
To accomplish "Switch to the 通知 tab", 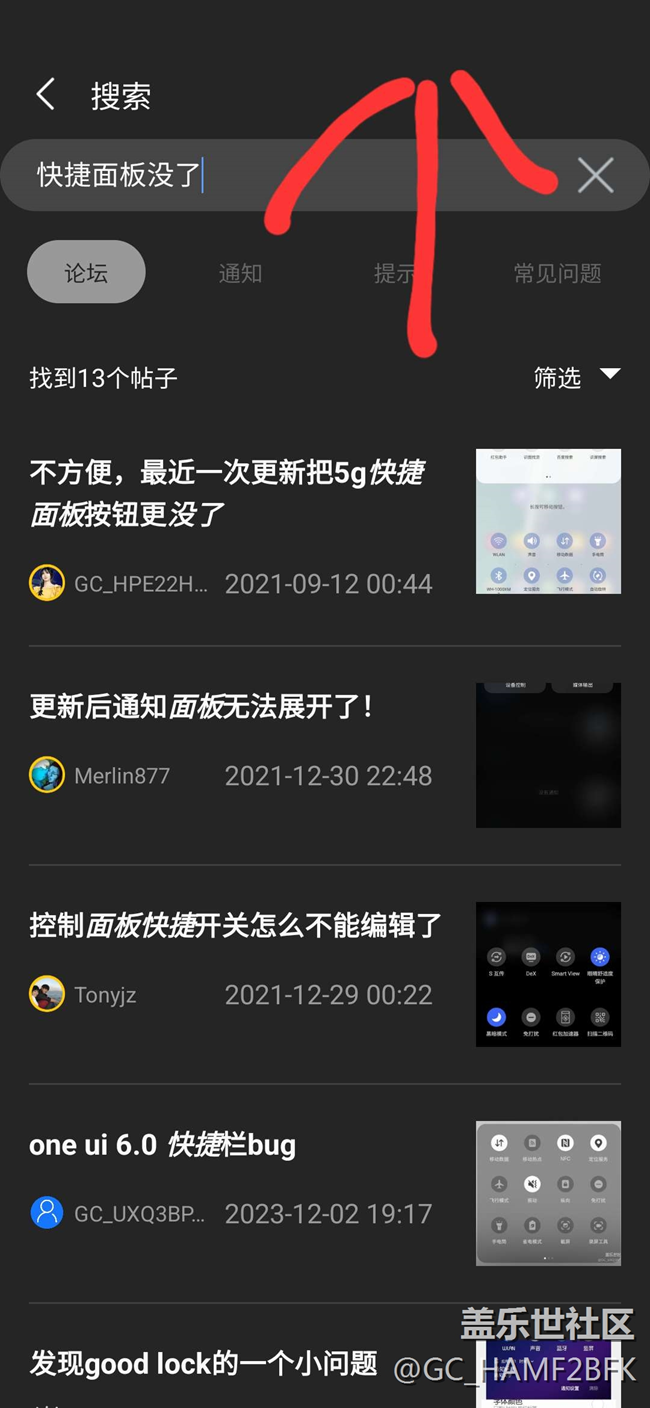I will 240,273.
